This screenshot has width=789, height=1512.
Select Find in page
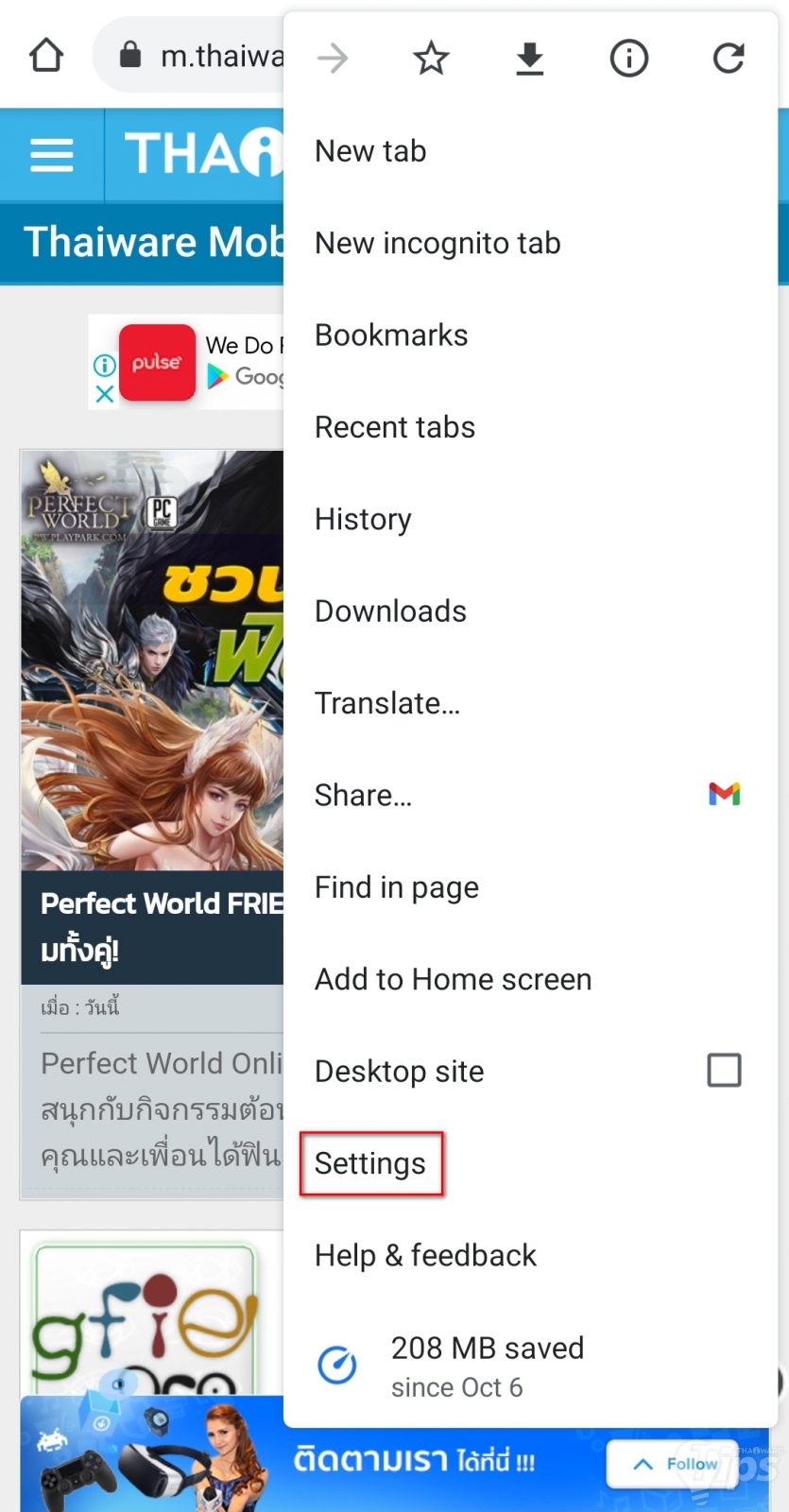tap(397, 887)
